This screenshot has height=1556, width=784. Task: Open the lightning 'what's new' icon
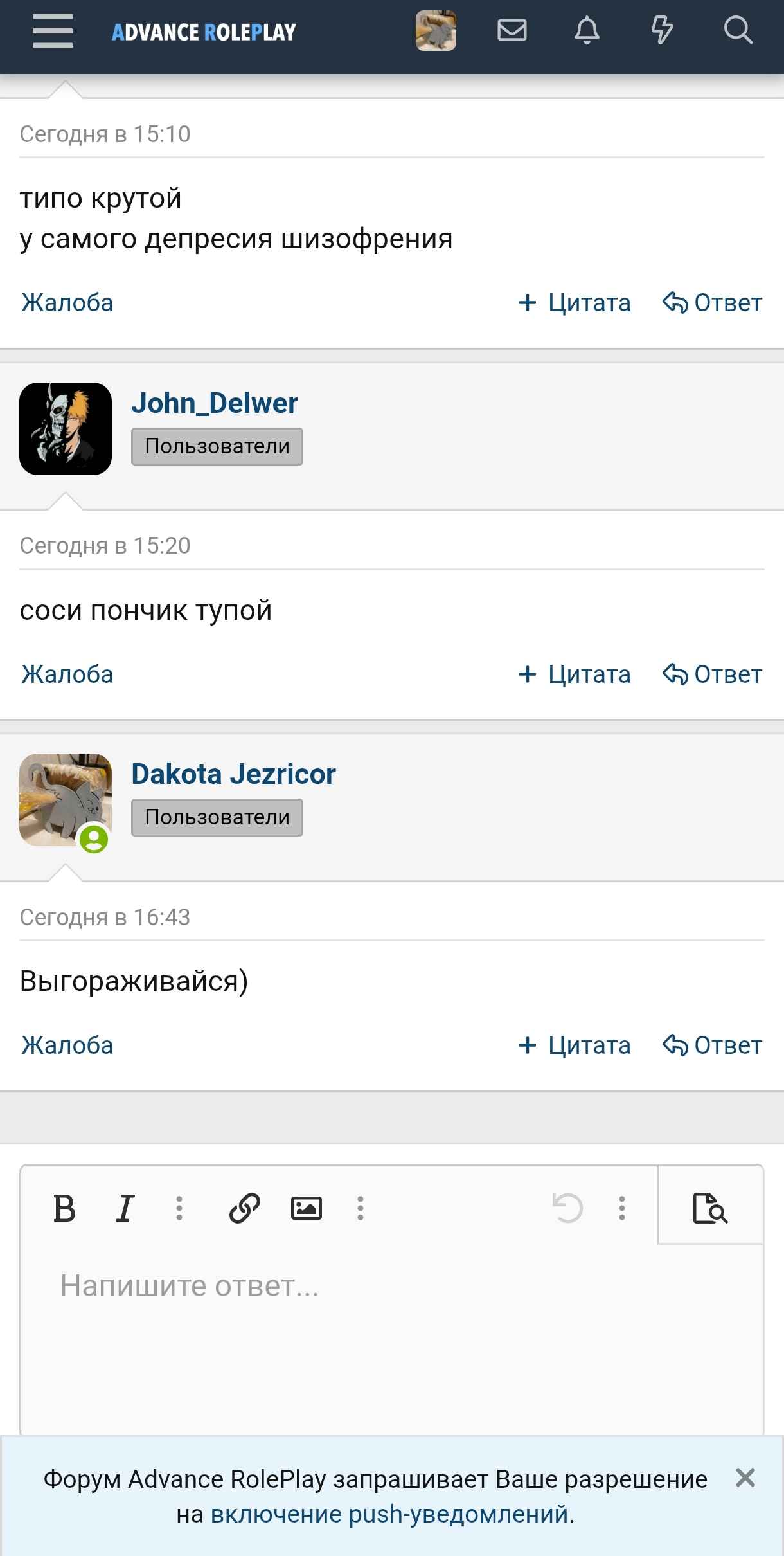[x=662, y=30]
